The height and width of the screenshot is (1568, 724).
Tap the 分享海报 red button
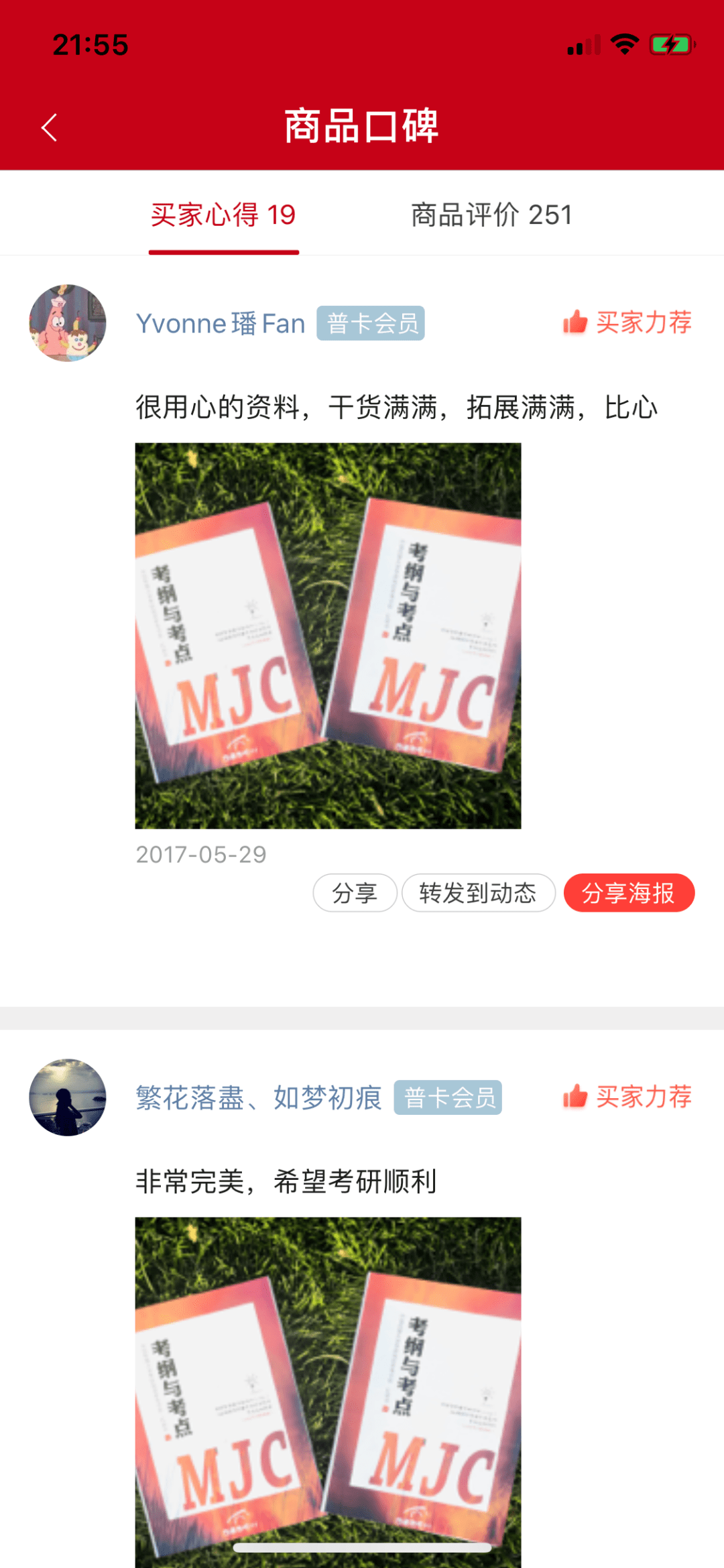629,892
